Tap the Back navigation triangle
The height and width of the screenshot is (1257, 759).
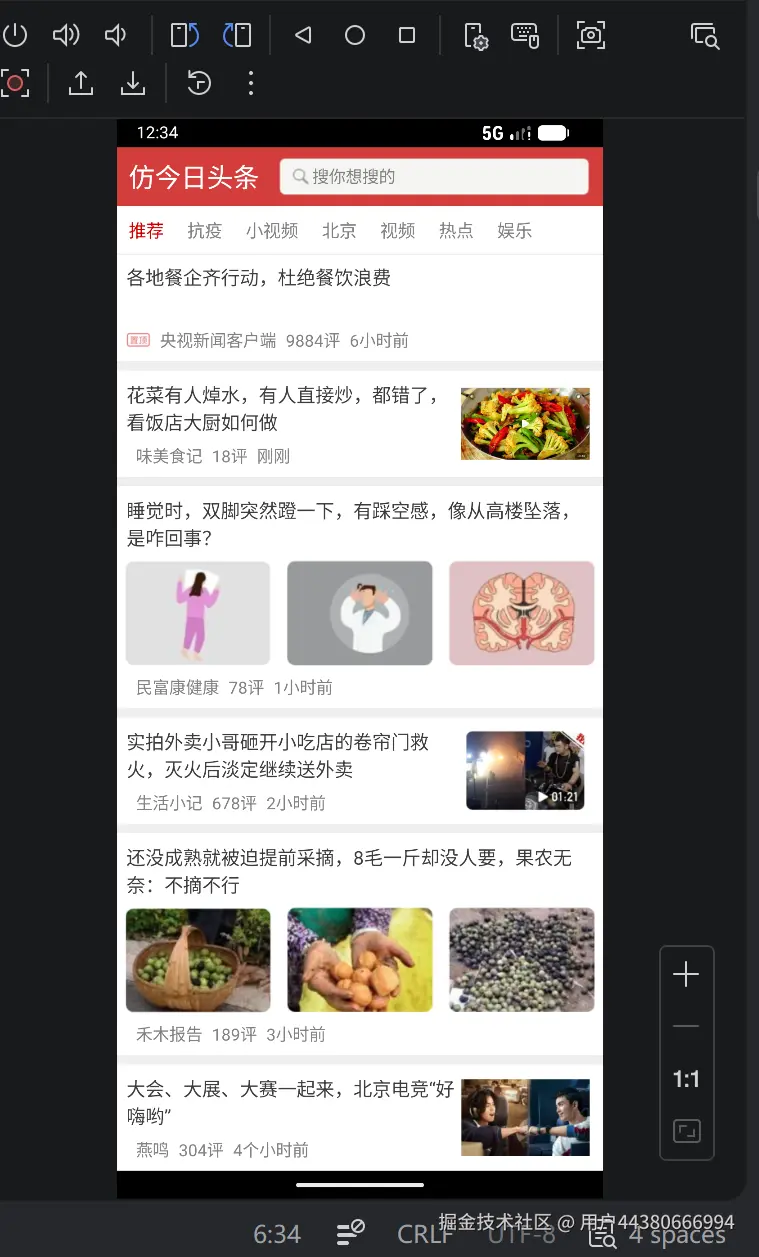coord(303,35)
